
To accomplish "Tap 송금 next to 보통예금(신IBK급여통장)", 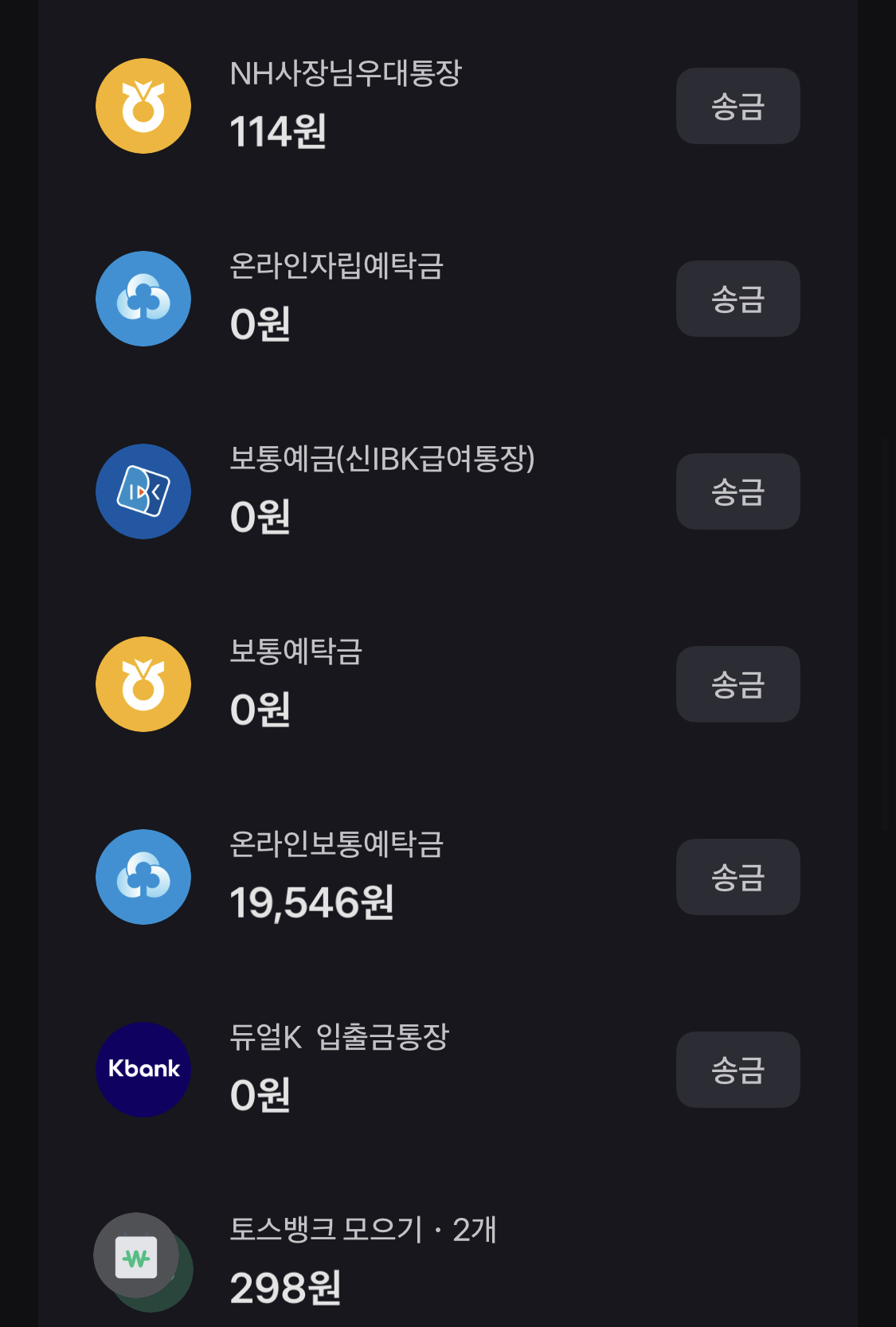I will point(738,491).
